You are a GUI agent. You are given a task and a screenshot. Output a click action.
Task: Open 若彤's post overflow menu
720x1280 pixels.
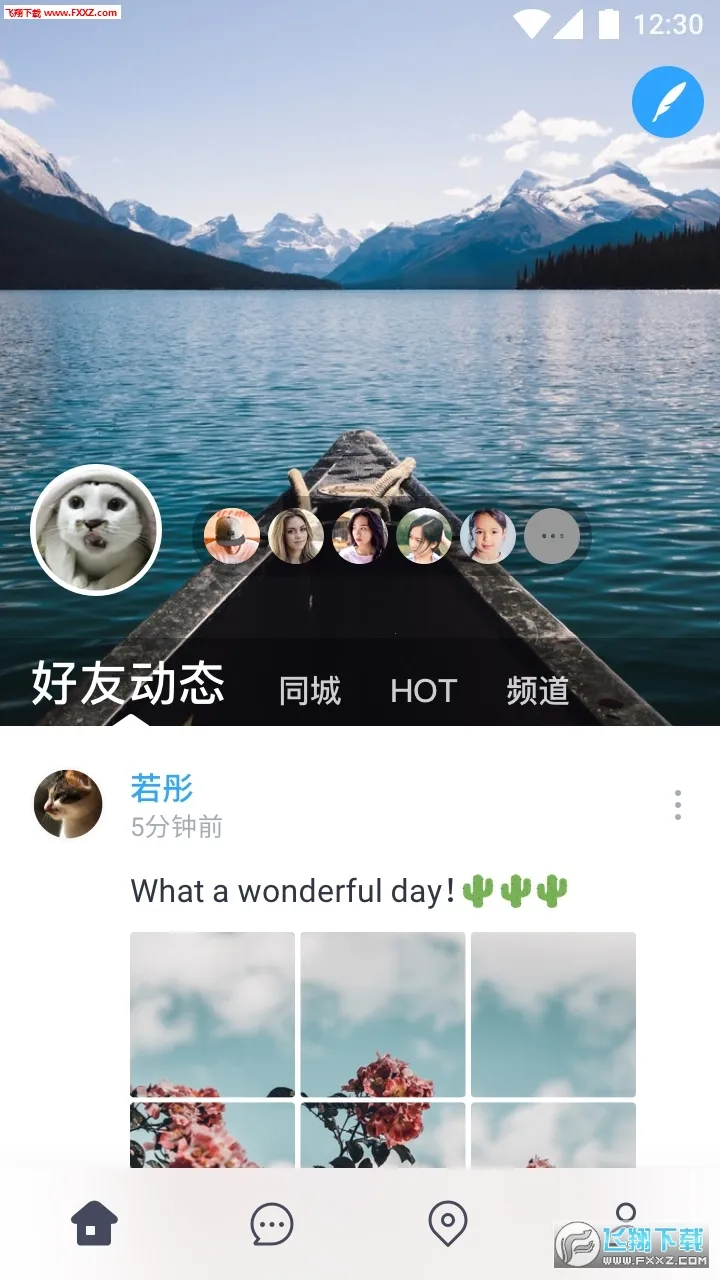click(677, 805)
